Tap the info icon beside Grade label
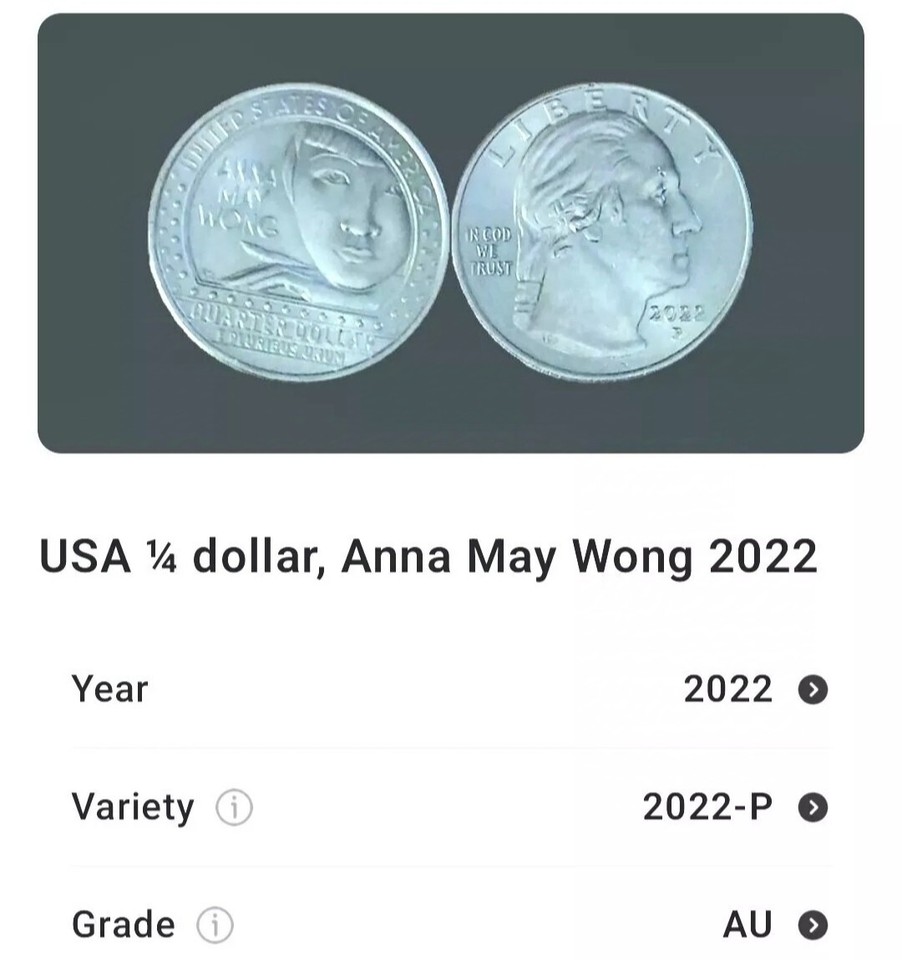This screenshot has width=902, height=960. 216,924
